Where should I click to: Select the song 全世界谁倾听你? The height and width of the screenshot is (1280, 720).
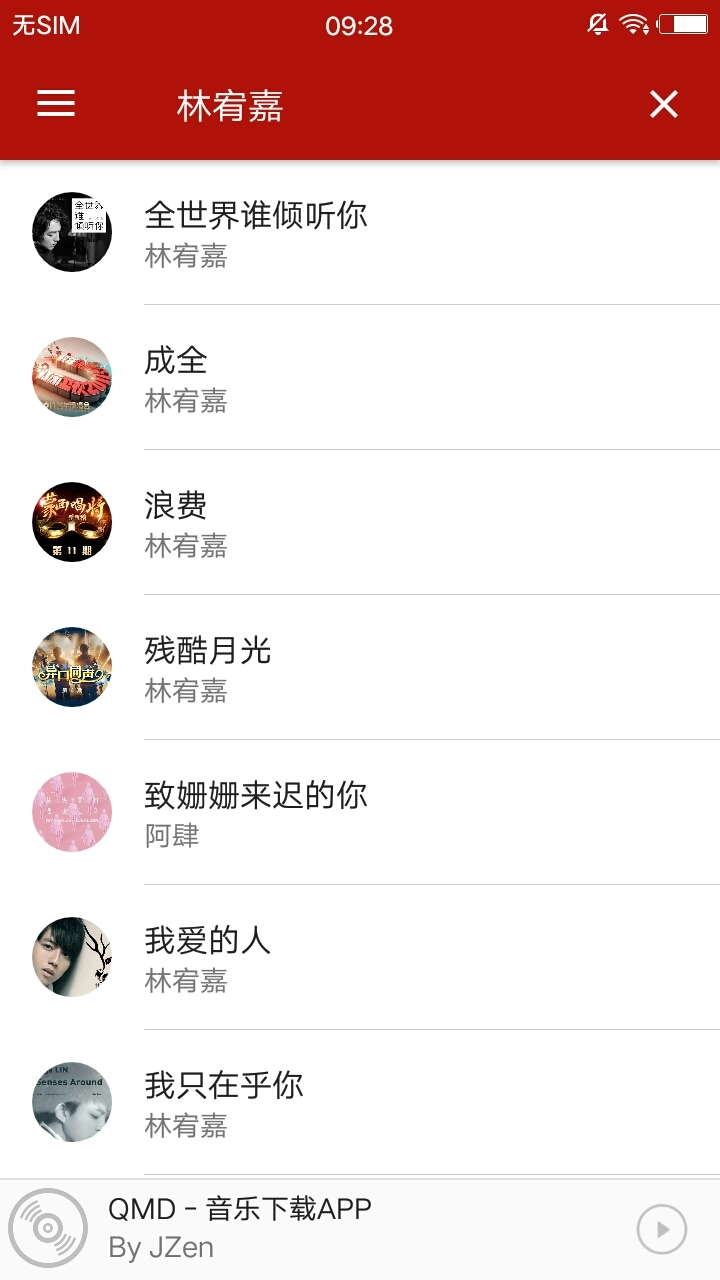[300, 231]
